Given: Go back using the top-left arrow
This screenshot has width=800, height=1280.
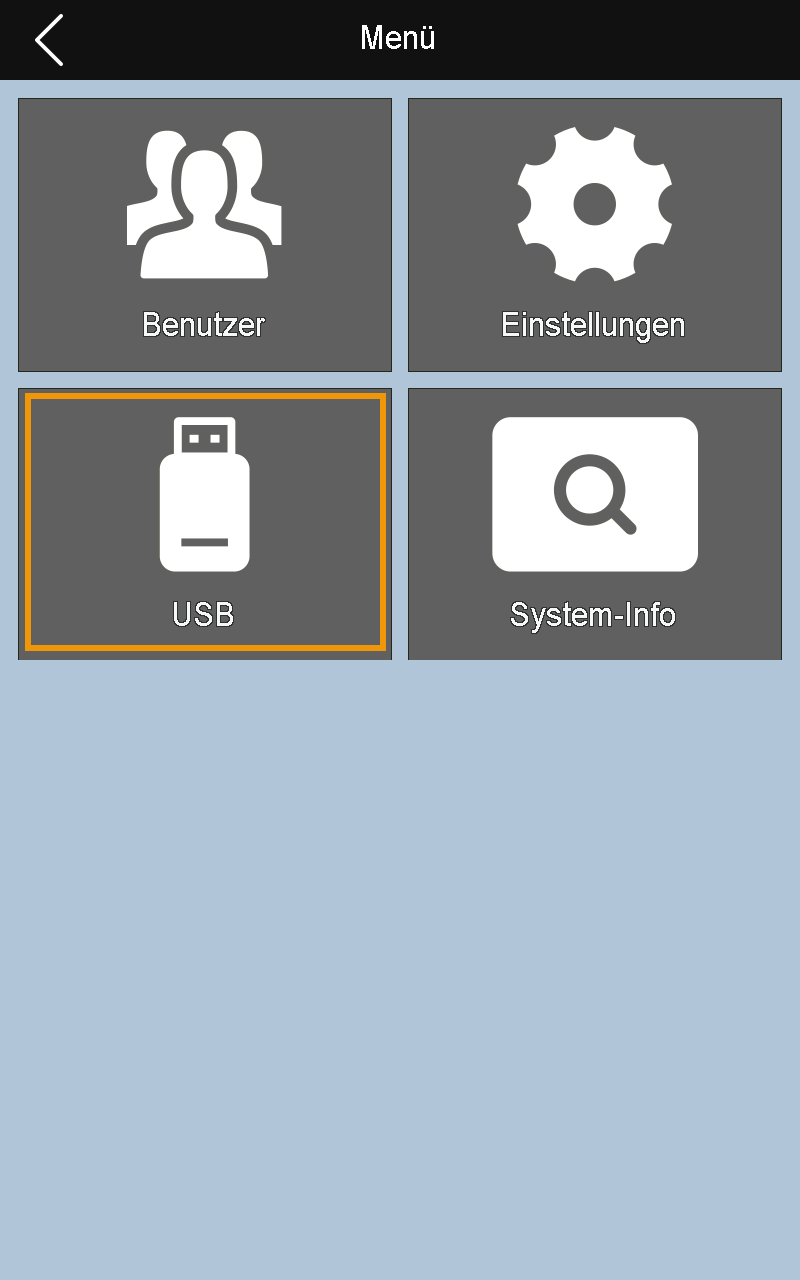Looking at the screenshot, I should [48, 40].
